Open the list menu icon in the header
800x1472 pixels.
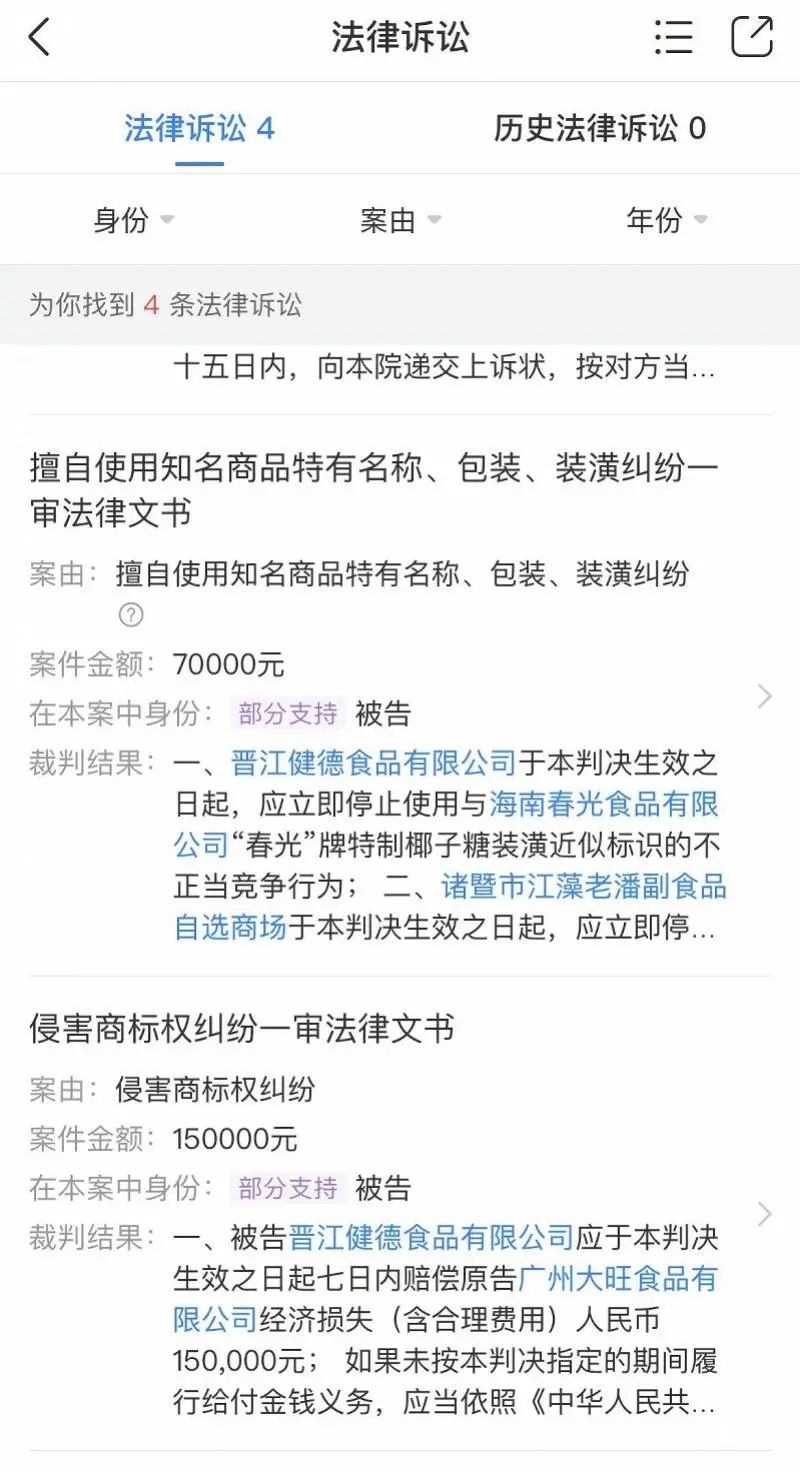point(673,38)
